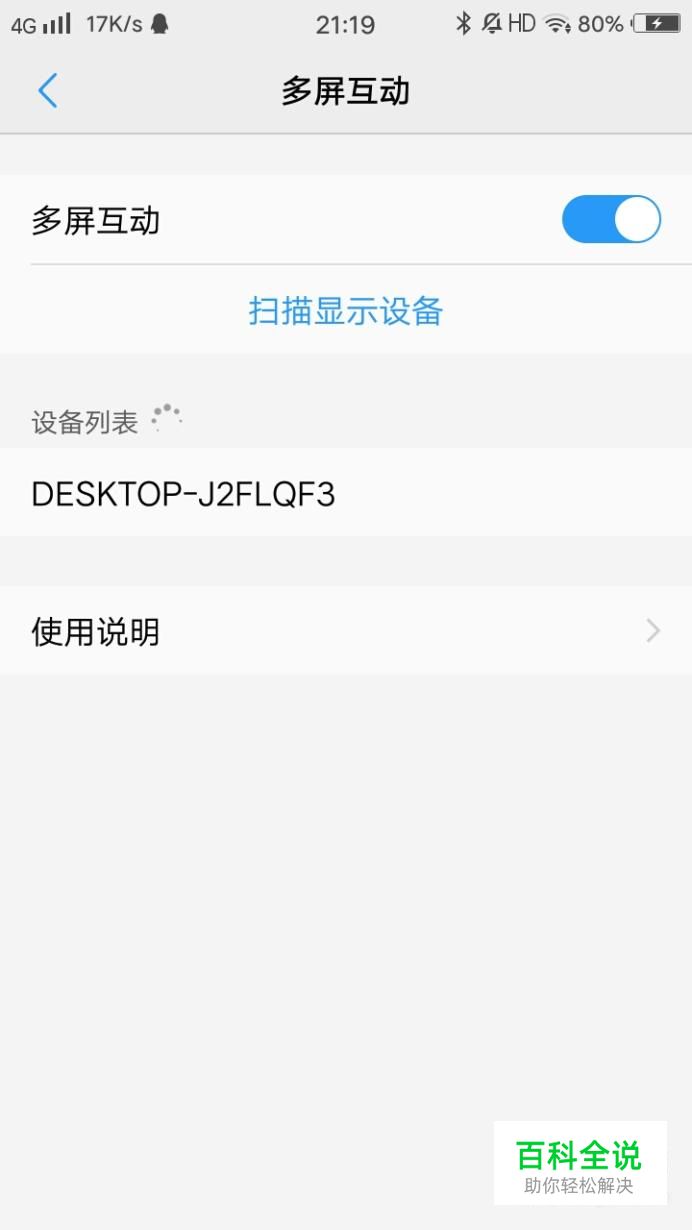
Task: Go back using the top-left arrow
Action: pos(47,91)
